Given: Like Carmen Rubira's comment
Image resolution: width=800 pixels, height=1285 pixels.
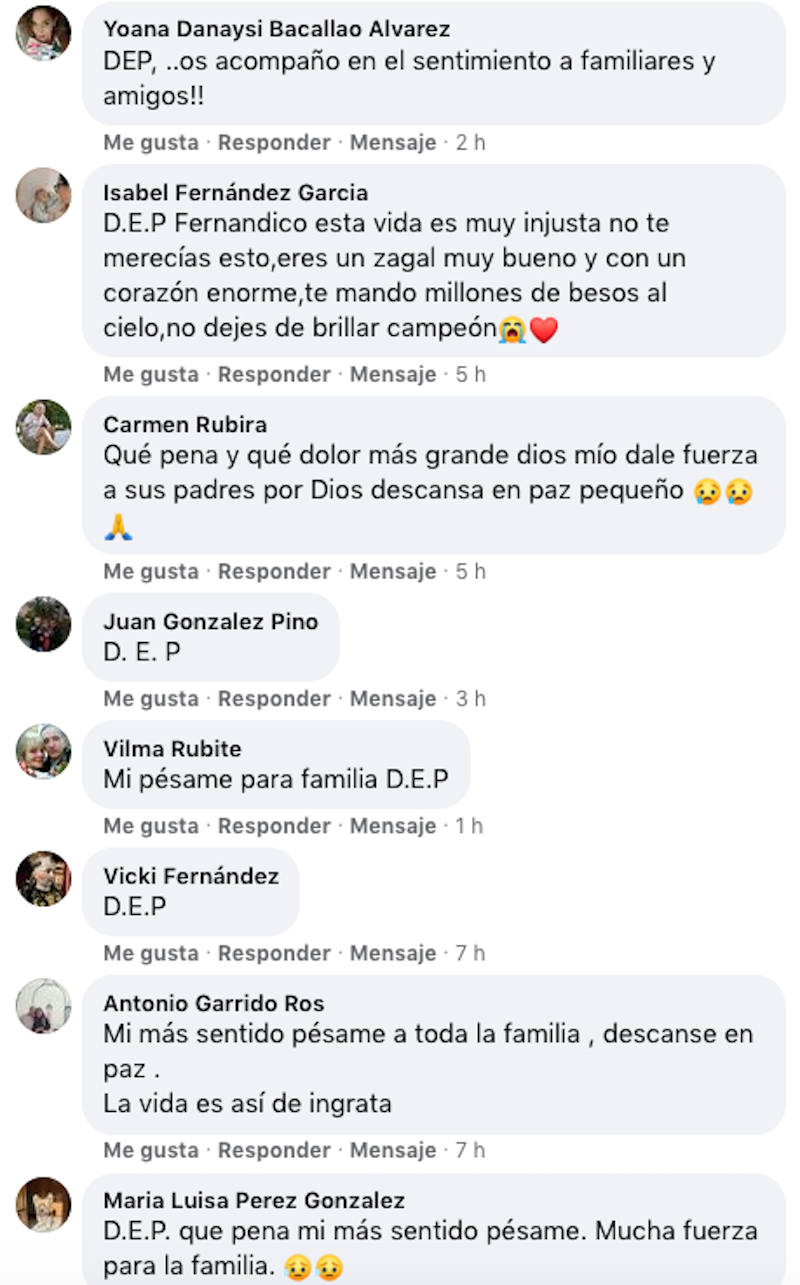Looking at the screenshot, I should click(x=151, y=571).
